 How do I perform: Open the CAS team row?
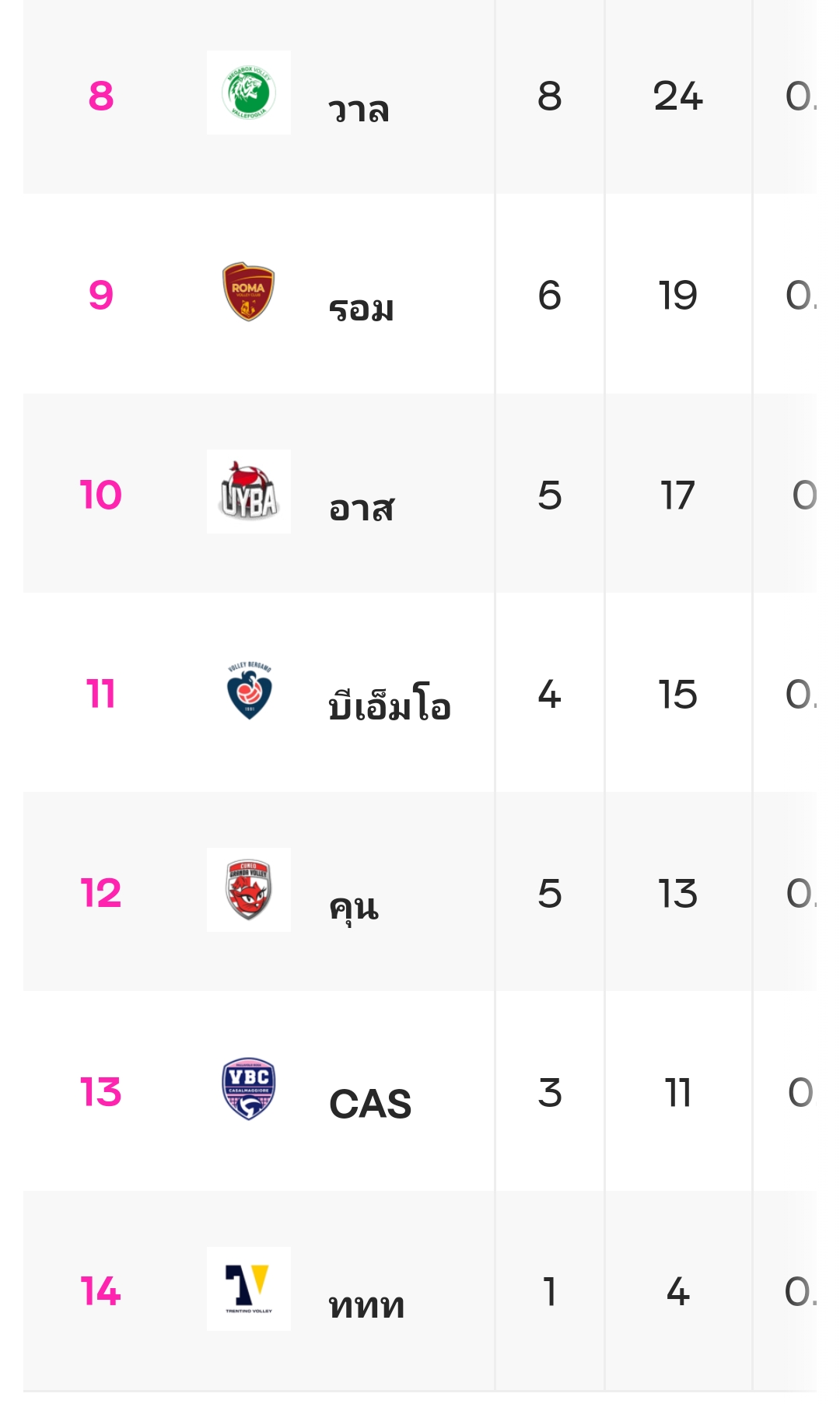pyautogui.click(x=420, y=1091)
